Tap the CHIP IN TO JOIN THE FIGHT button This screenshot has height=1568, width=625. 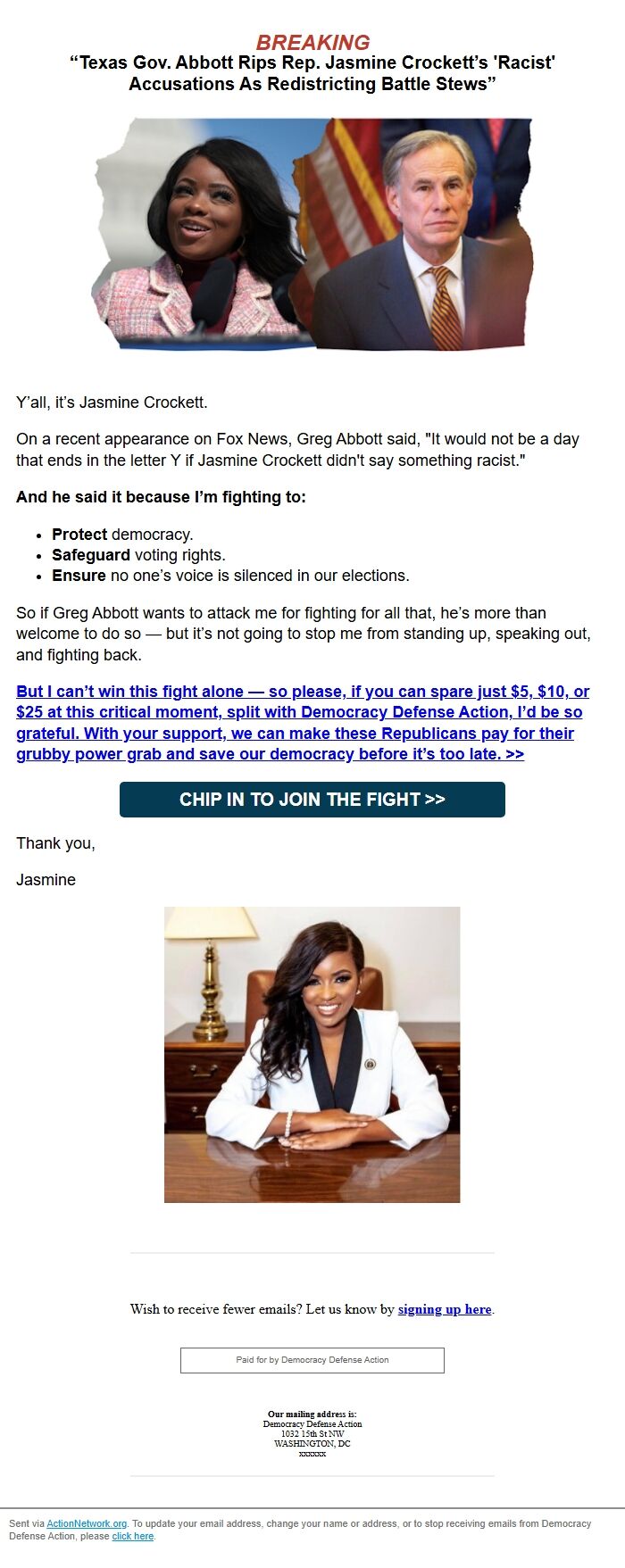pos(312,800)
